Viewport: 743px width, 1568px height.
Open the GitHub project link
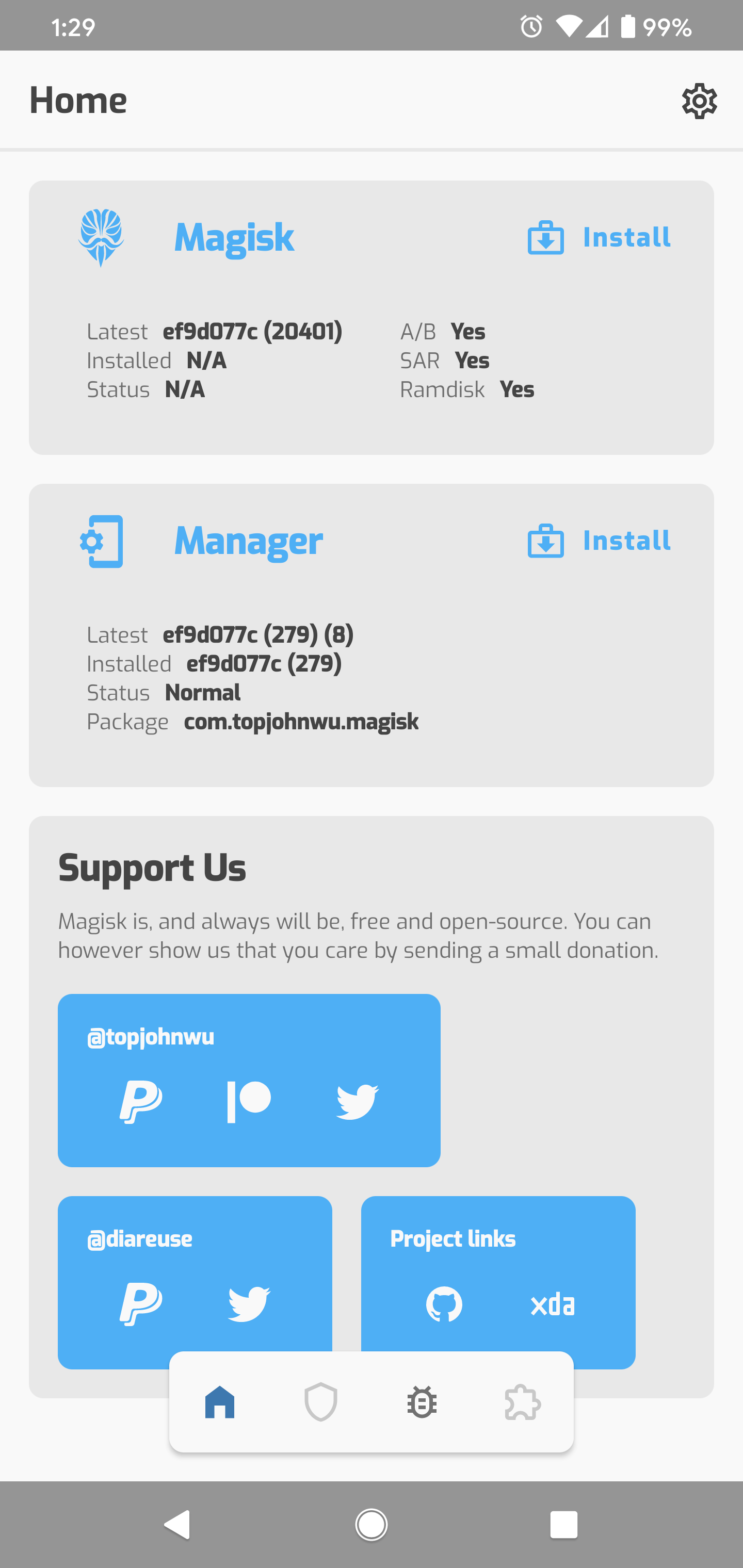click(x=444, y=1304)
